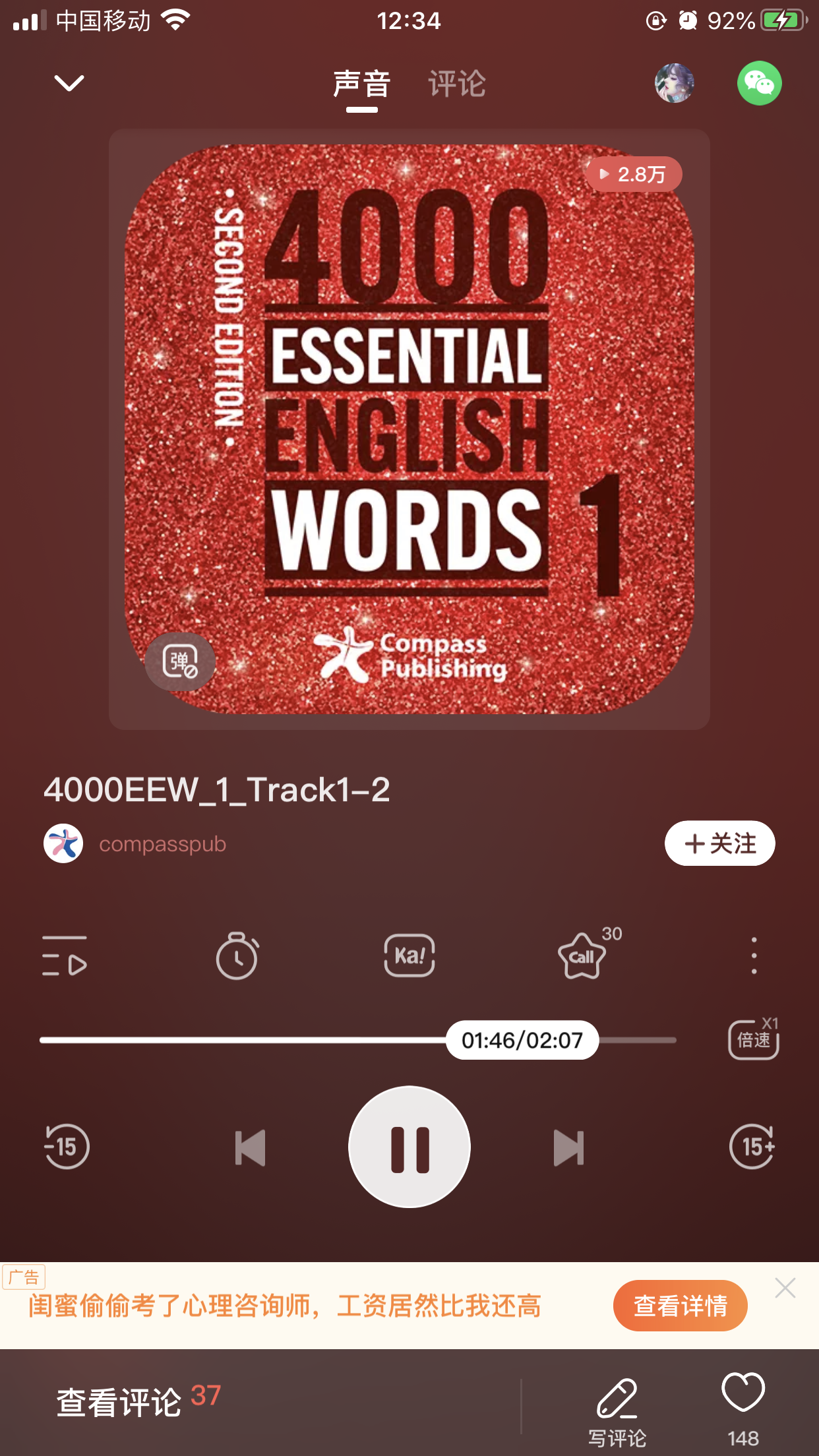The height and width of the screenshot is (1456, 819).
Task: Toggle the 弹 danmaku button on cover
Action: (x=180, y=661)
